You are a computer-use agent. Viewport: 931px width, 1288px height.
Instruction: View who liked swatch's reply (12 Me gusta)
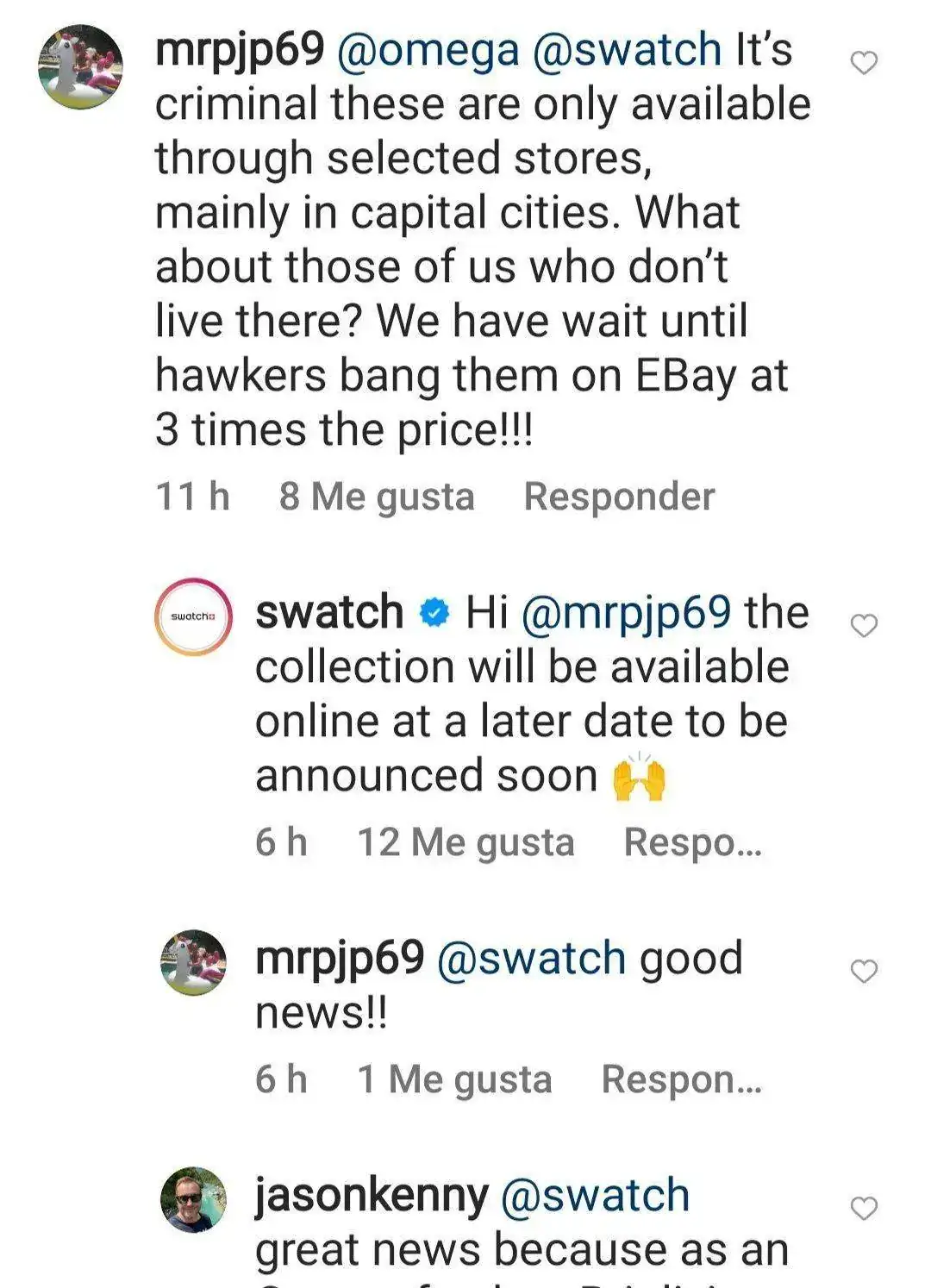pos(465,842)
